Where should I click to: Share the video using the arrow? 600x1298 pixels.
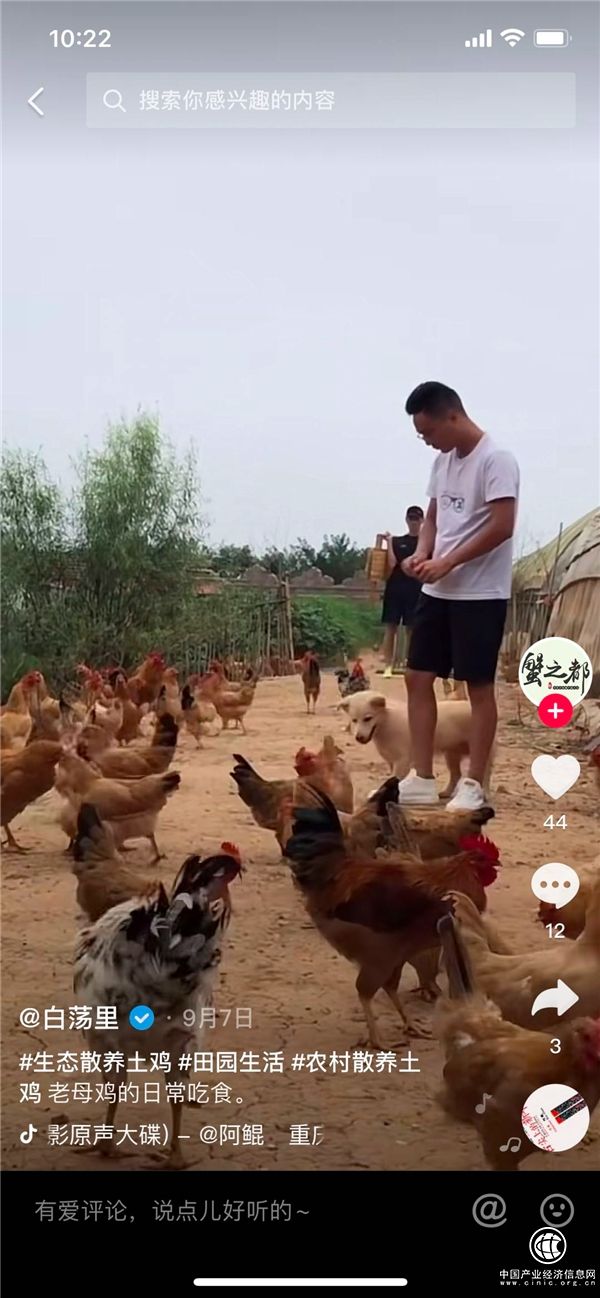click(x=555, y=998)
